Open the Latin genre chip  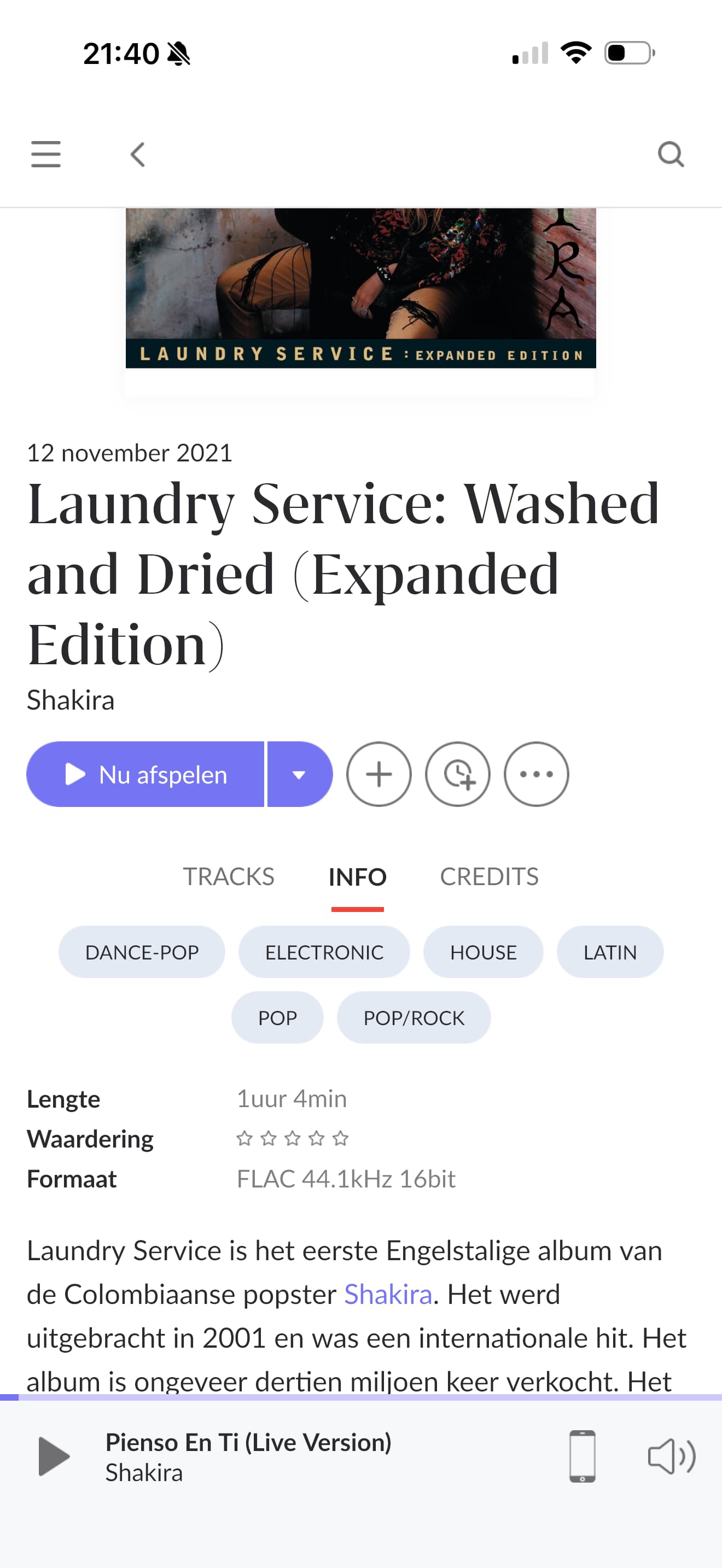[x=610, y=952]
